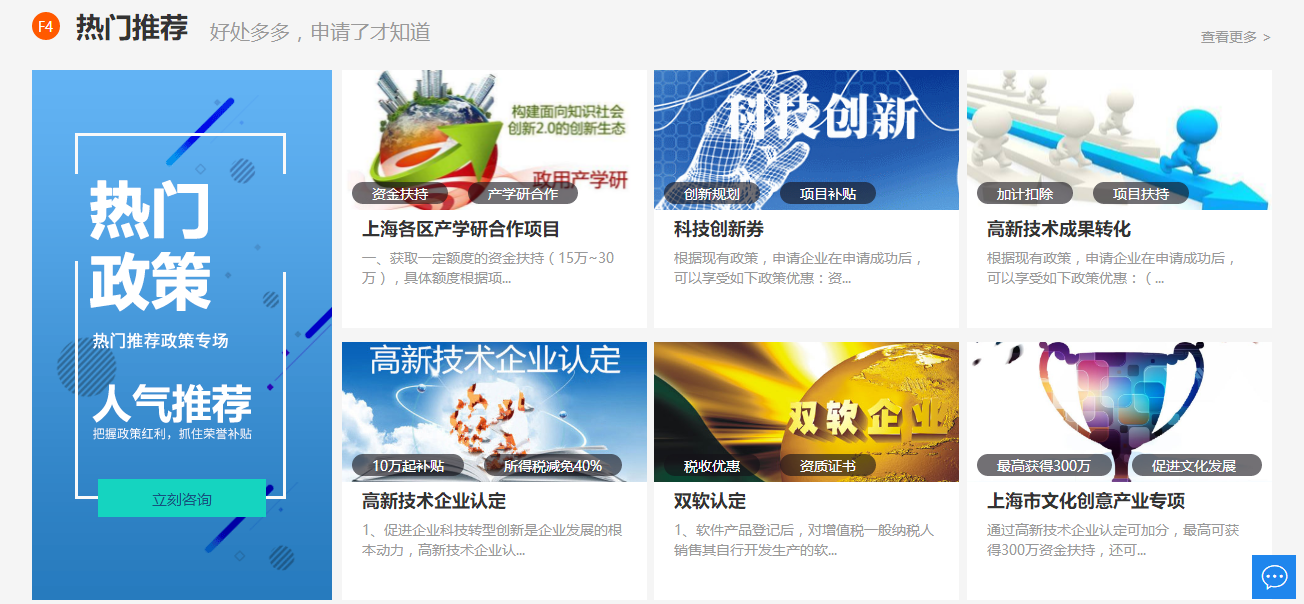The image size is (1304, 604).
Task: Open the online chat bubble icon
Action: click(1274, 577)
